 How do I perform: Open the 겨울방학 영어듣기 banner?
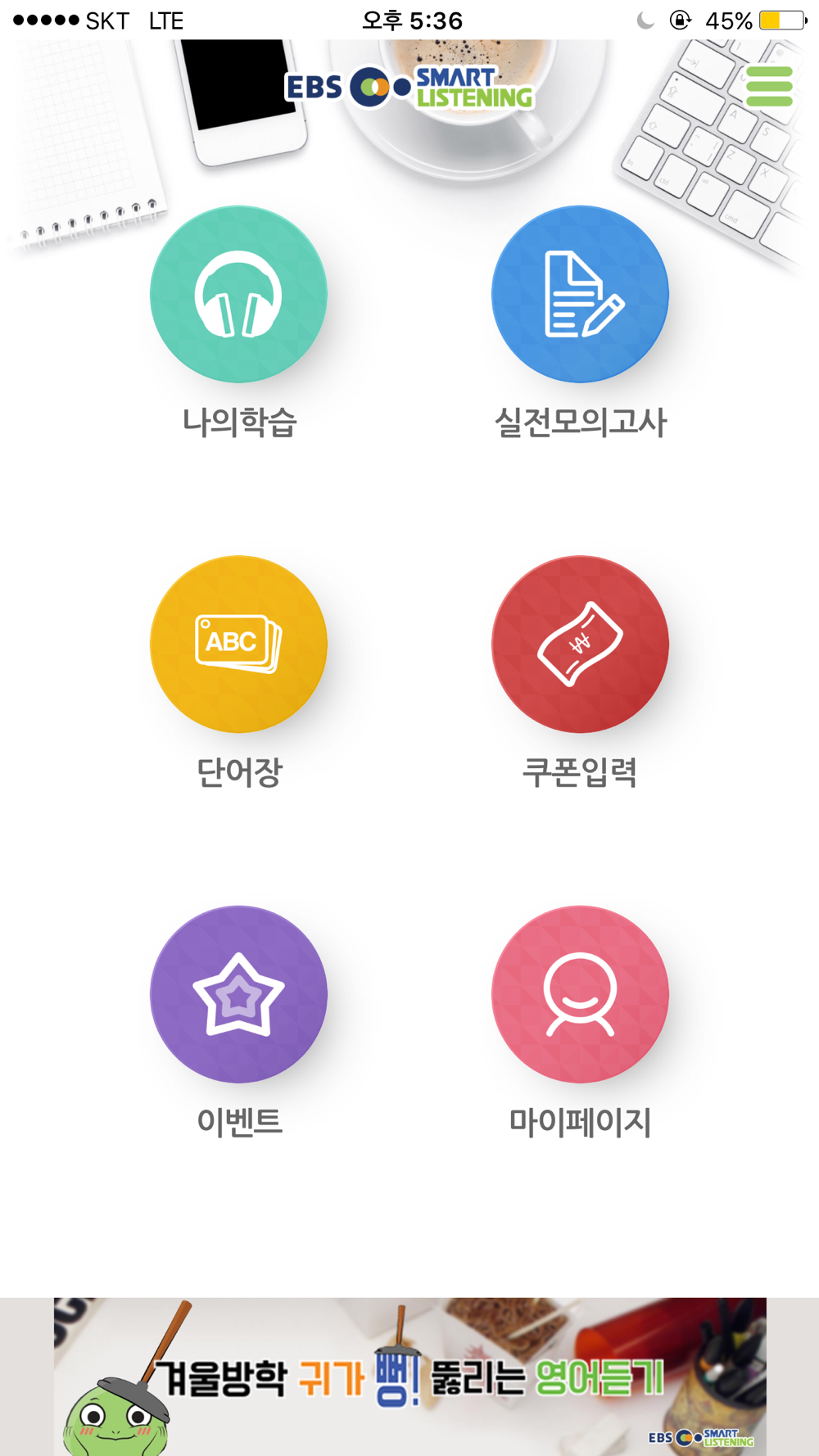[409, 1376]
